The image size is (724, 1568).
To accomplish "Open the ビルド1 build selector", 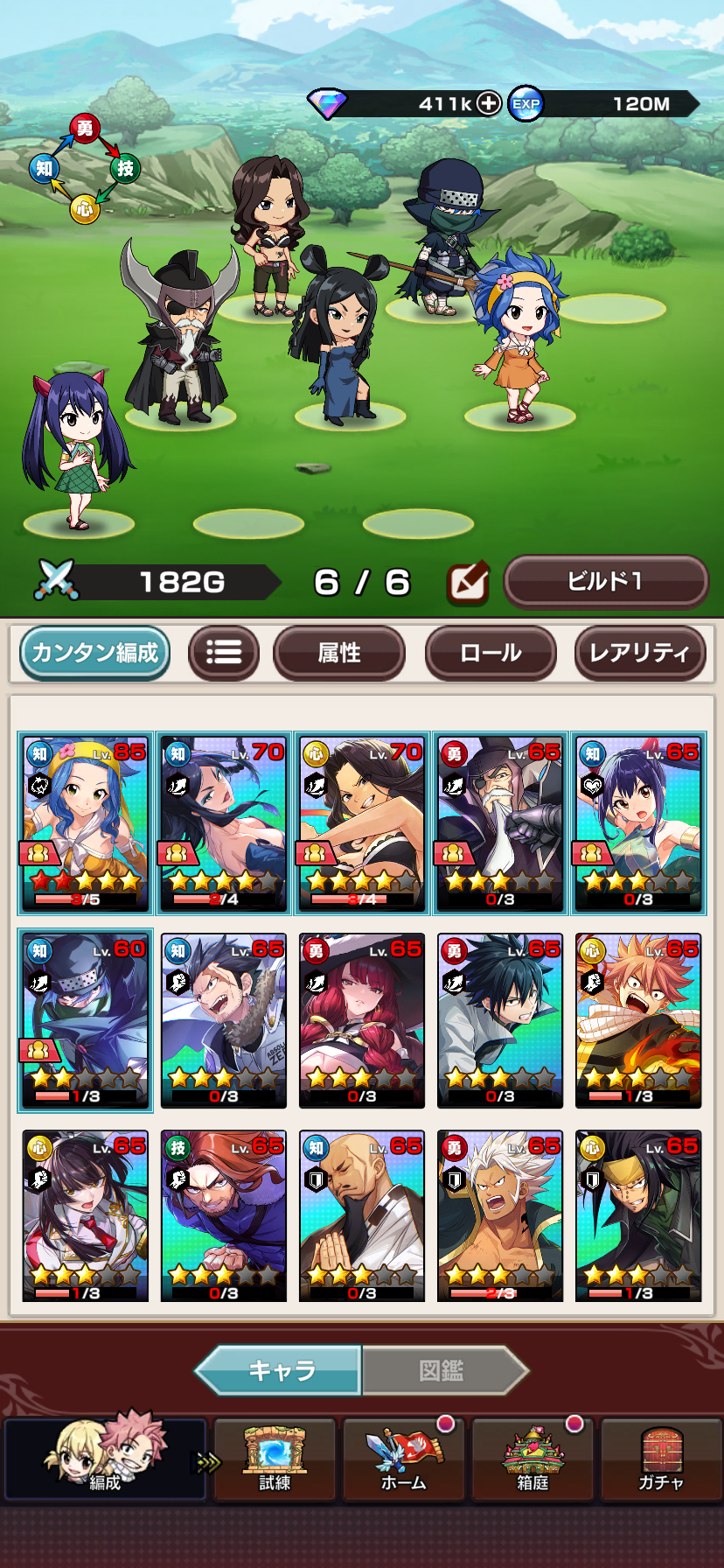I will click(605, 581).
